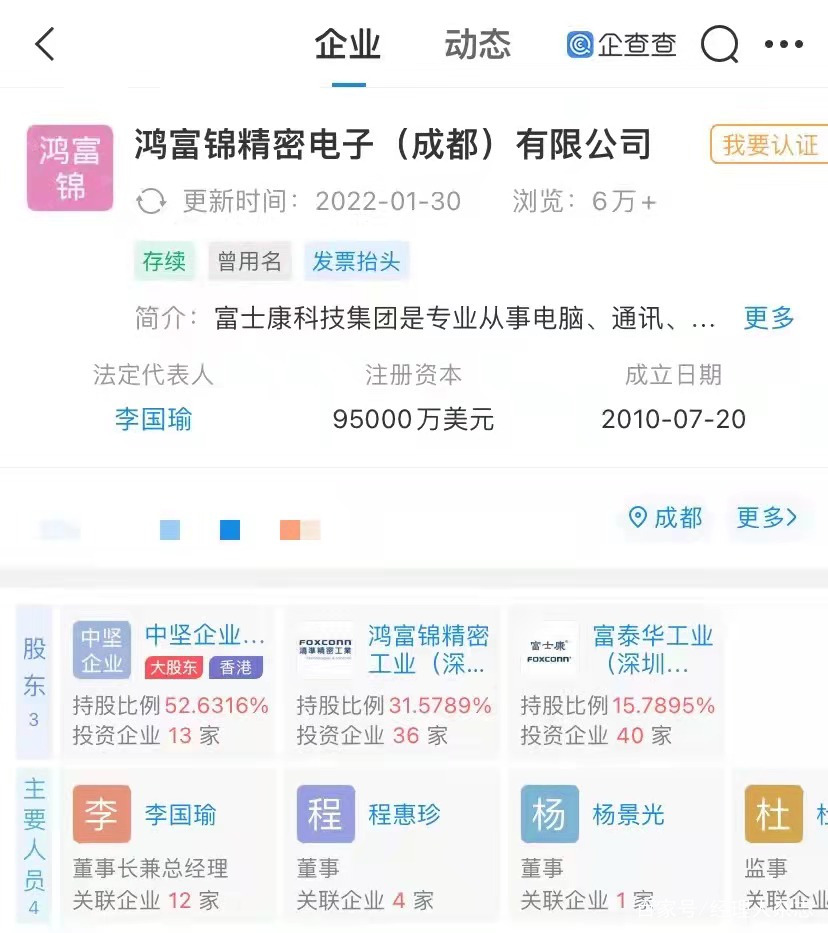Open the search magnifier icon
This screenshot has width=828, height=933.
coord(719,44)
